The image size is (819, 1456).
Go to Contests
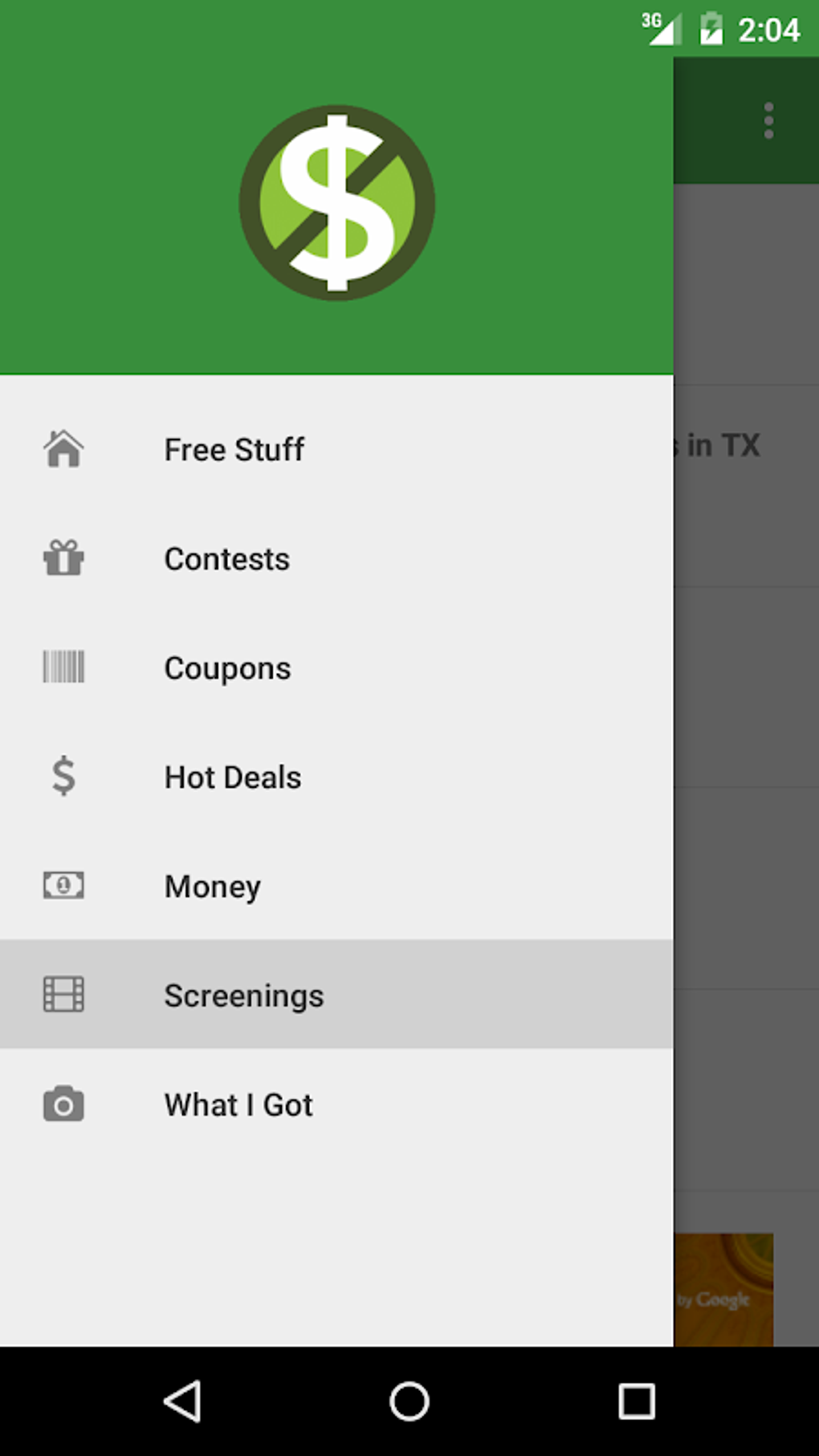336,558
